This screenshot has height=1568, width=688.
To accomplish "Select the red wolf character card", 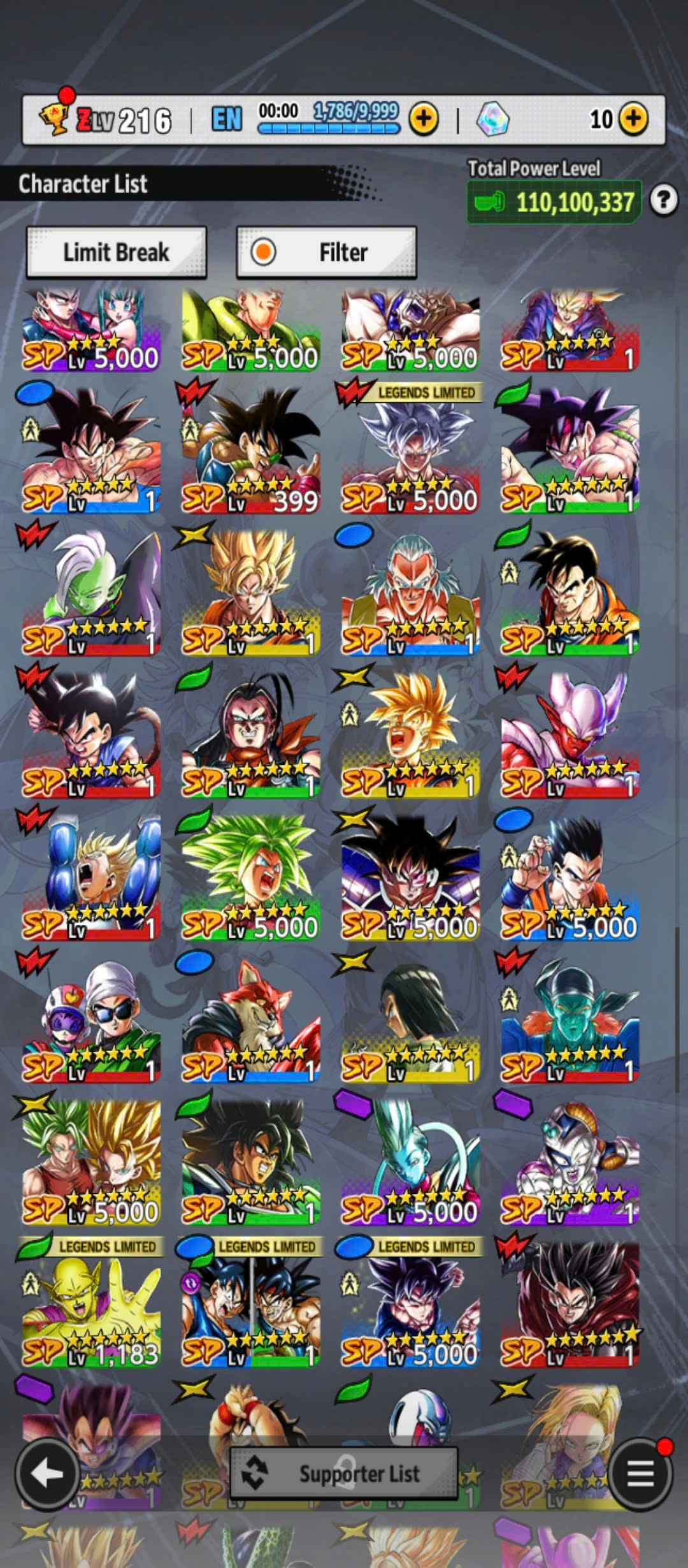I will 251,1019.
